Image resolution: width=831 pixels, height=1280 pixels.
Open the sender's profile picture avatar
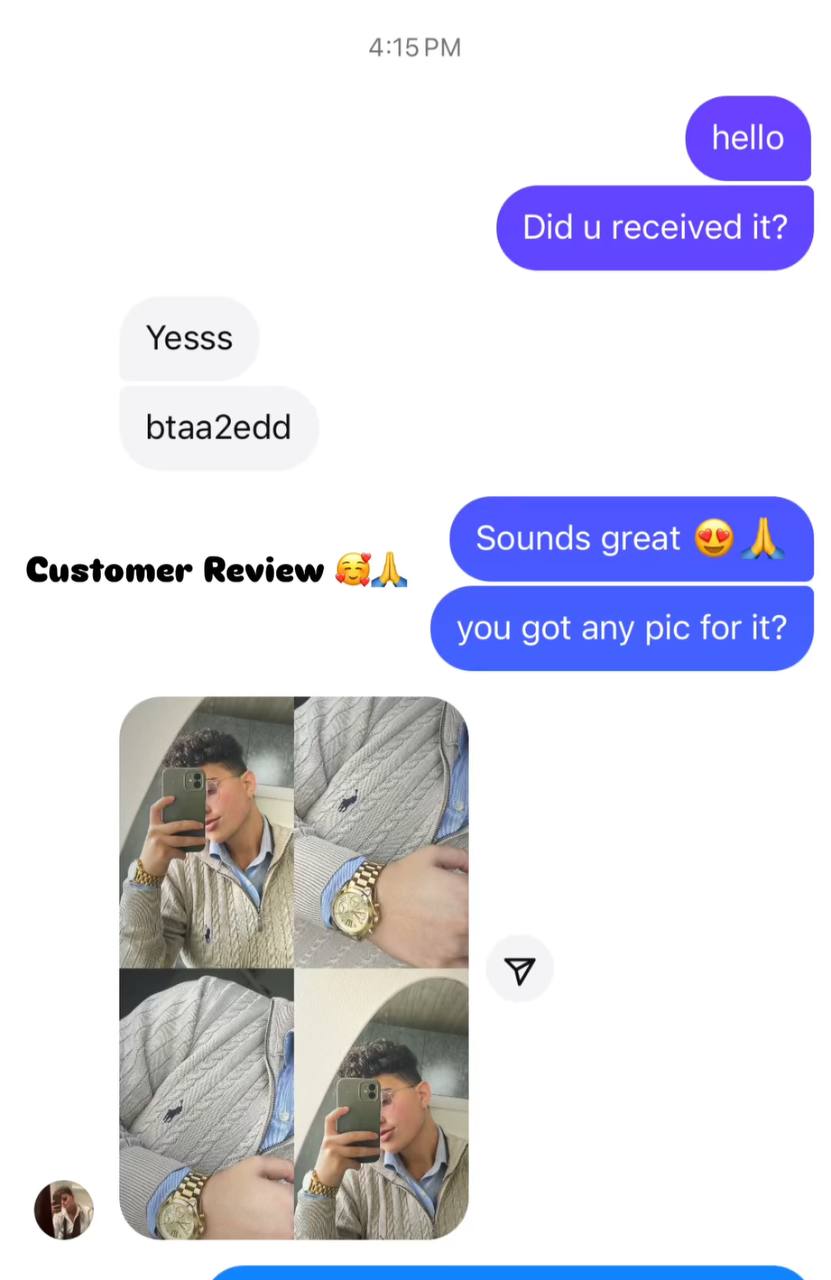coord(64,1209)
